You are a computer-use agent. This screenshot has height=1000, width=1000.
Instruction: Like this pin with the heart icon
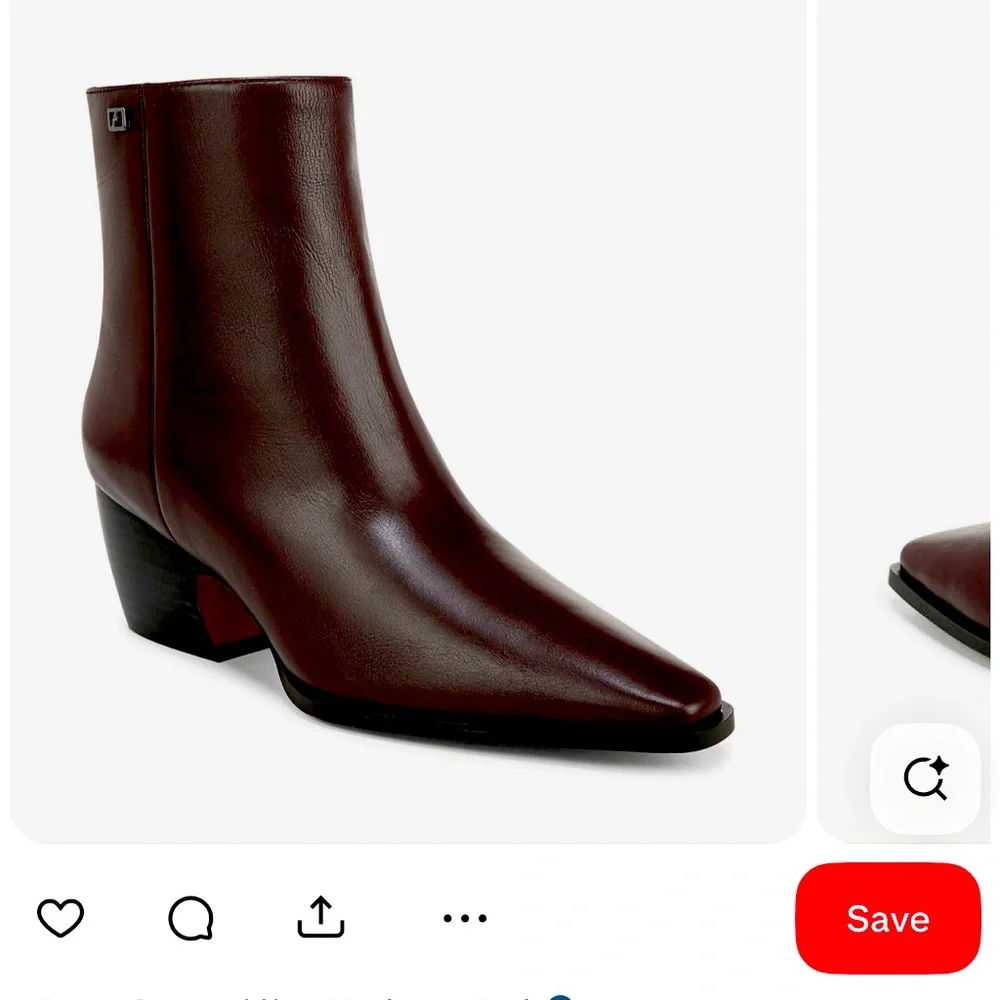[60, 917]
